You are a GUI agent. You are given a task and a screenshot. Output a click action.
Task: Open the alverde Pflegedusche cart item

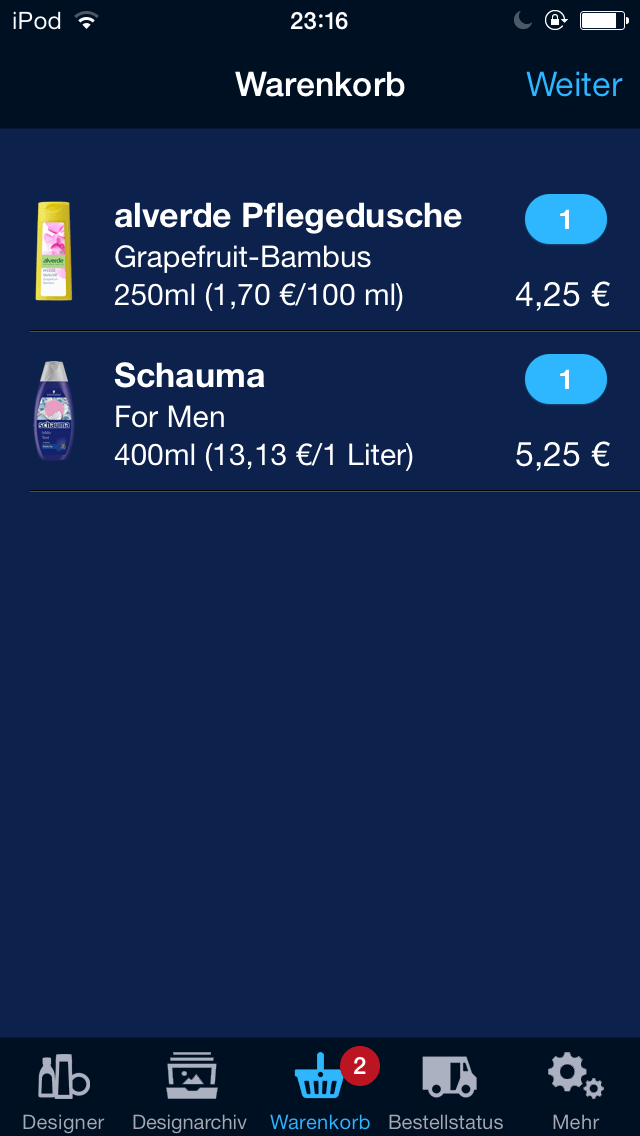320,252
